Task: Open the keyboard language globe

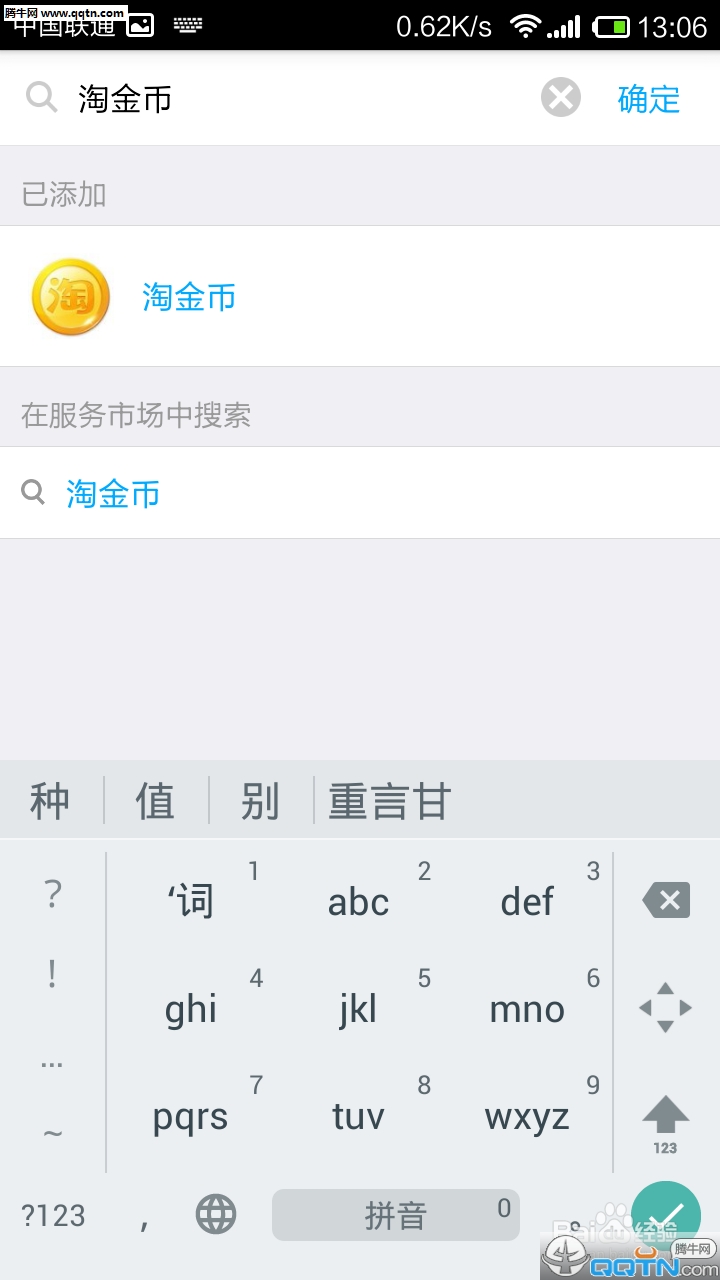Action: tap(216, 1215)
